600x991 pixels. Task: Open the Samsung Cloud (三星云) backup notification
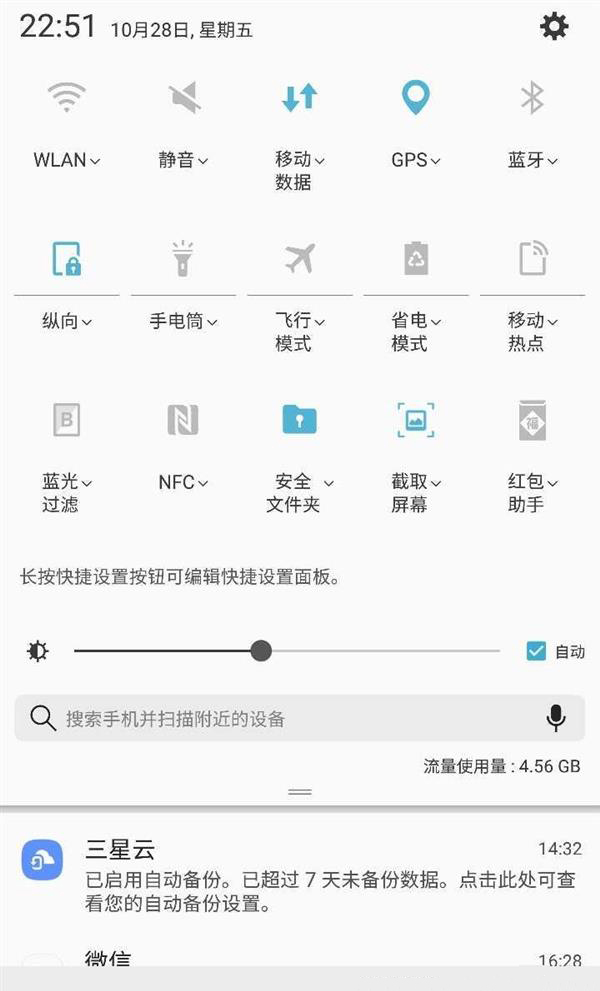click(300, 877)
